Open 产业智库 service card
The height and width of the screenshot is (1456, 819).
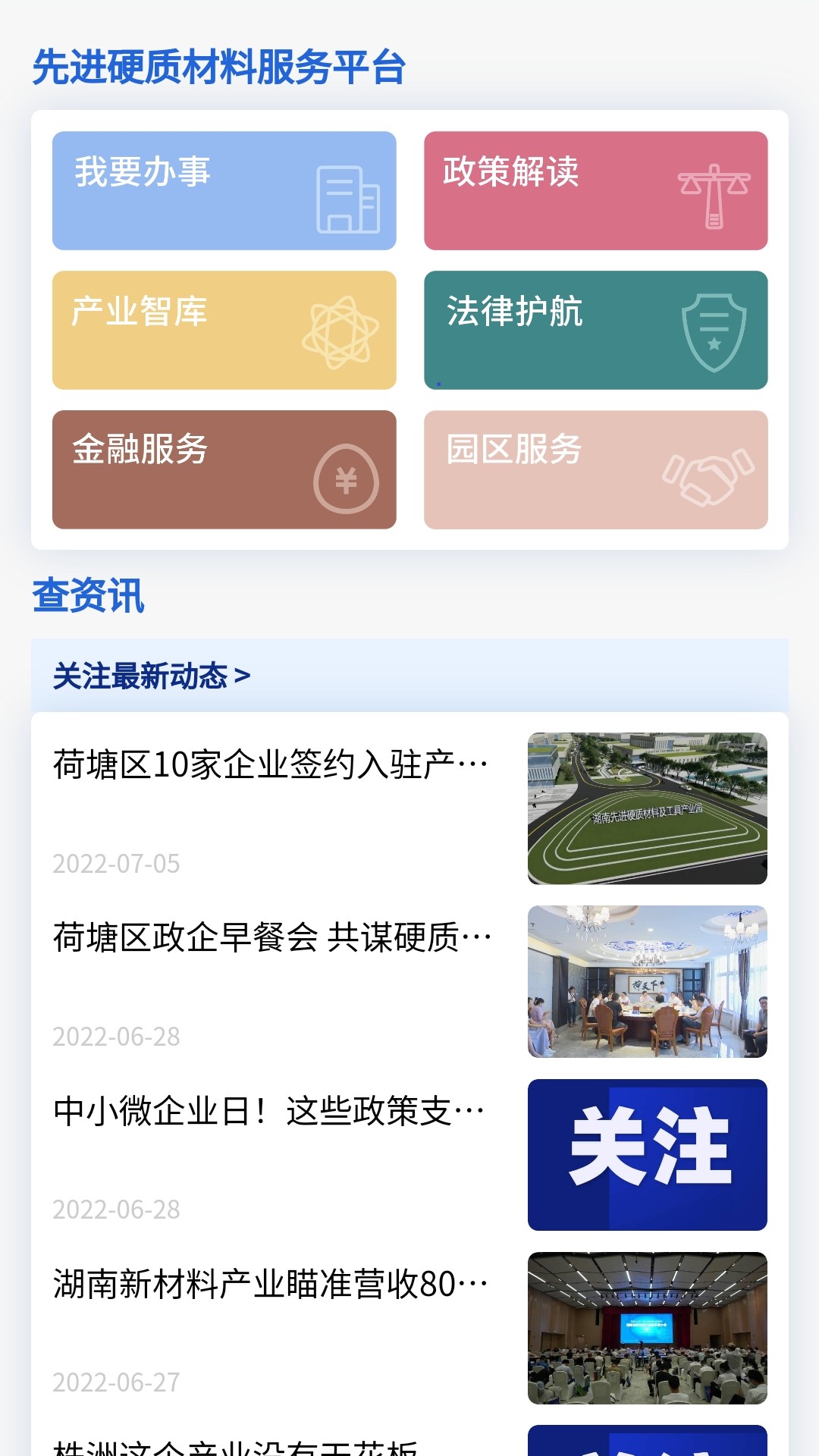tap(224, 330)
